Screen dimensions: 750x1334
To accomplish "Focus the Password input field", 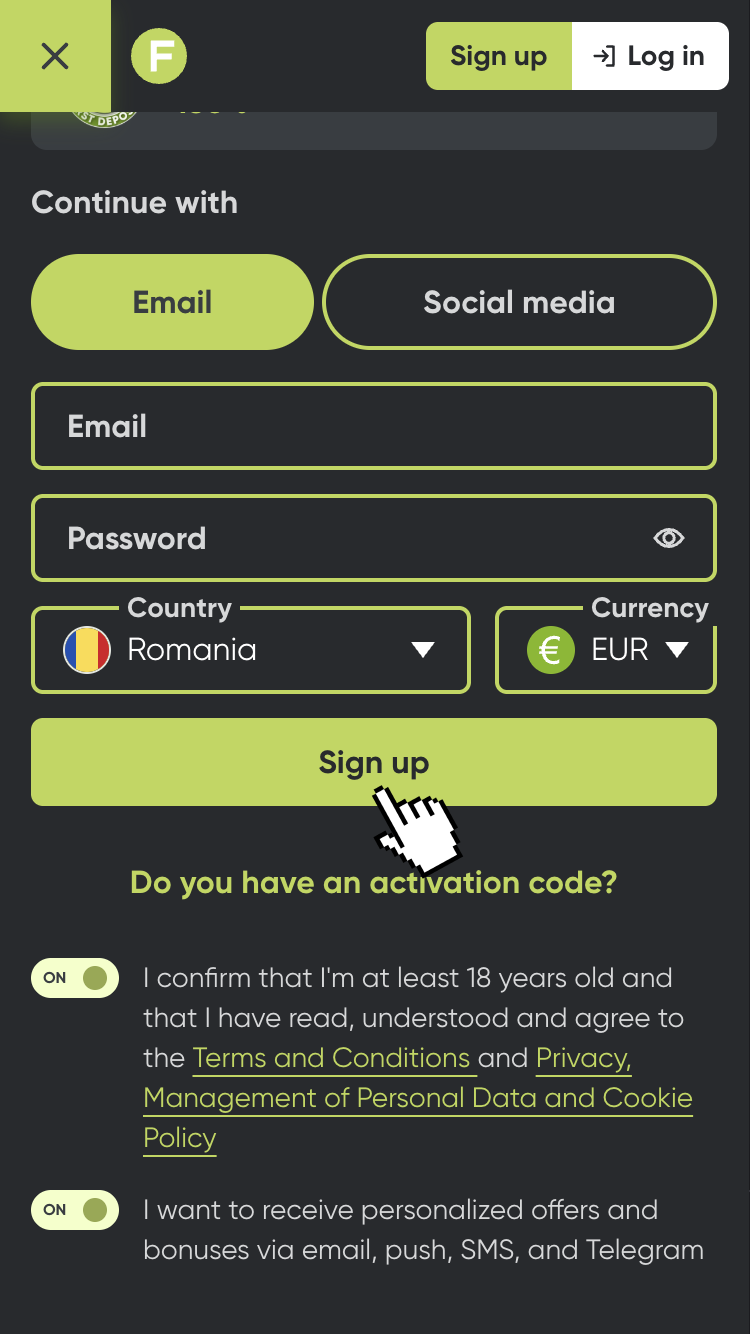I will click(340, 538).
